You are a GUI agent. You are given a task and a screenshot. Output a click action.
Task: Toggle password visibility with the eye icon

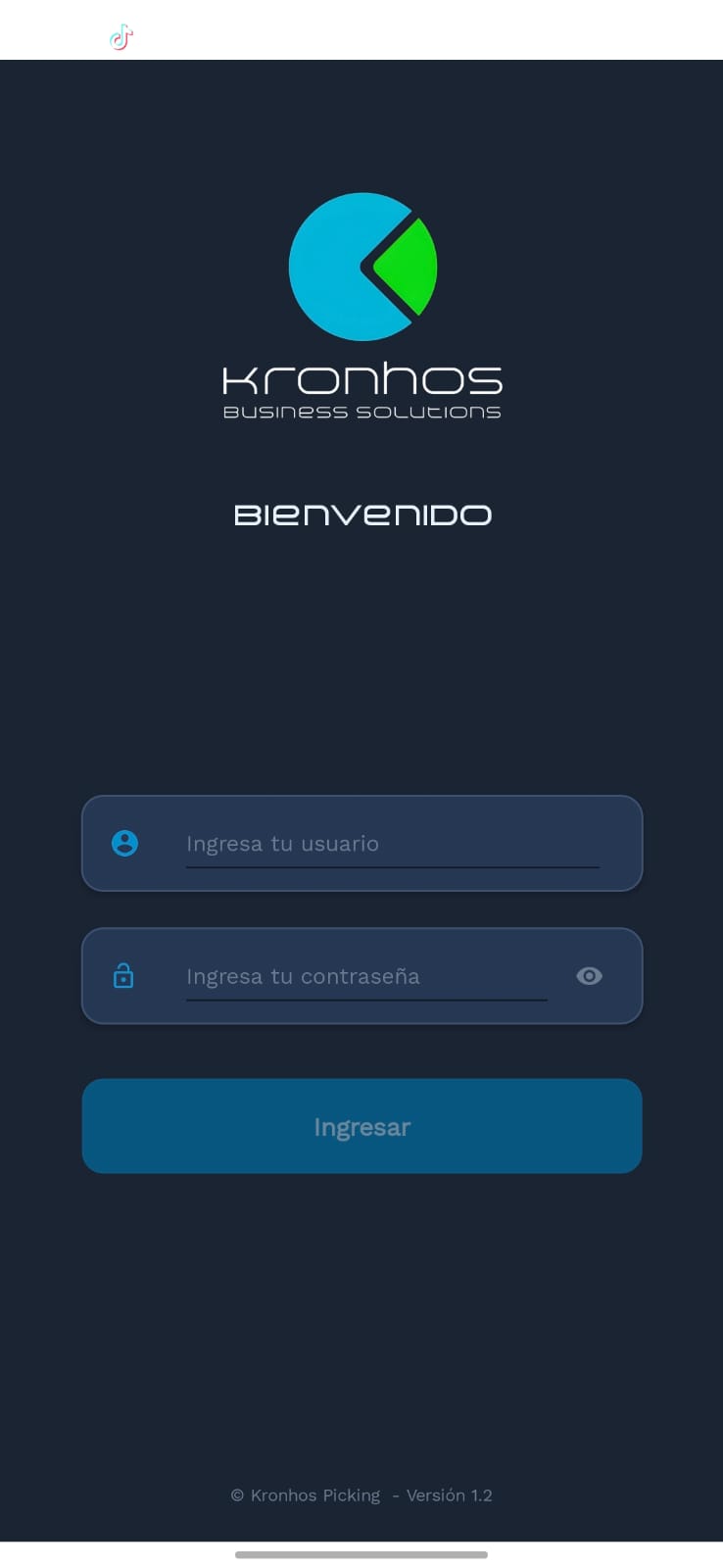coord(589,976)
